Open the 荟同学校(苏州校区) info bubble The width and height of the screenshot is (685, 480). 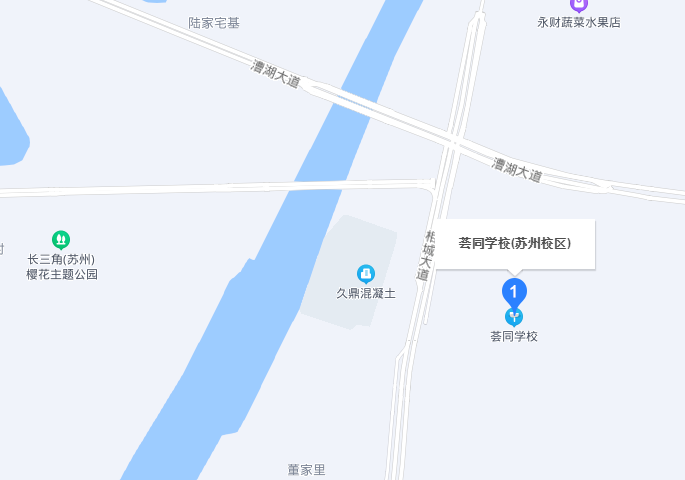click(514, 243)
